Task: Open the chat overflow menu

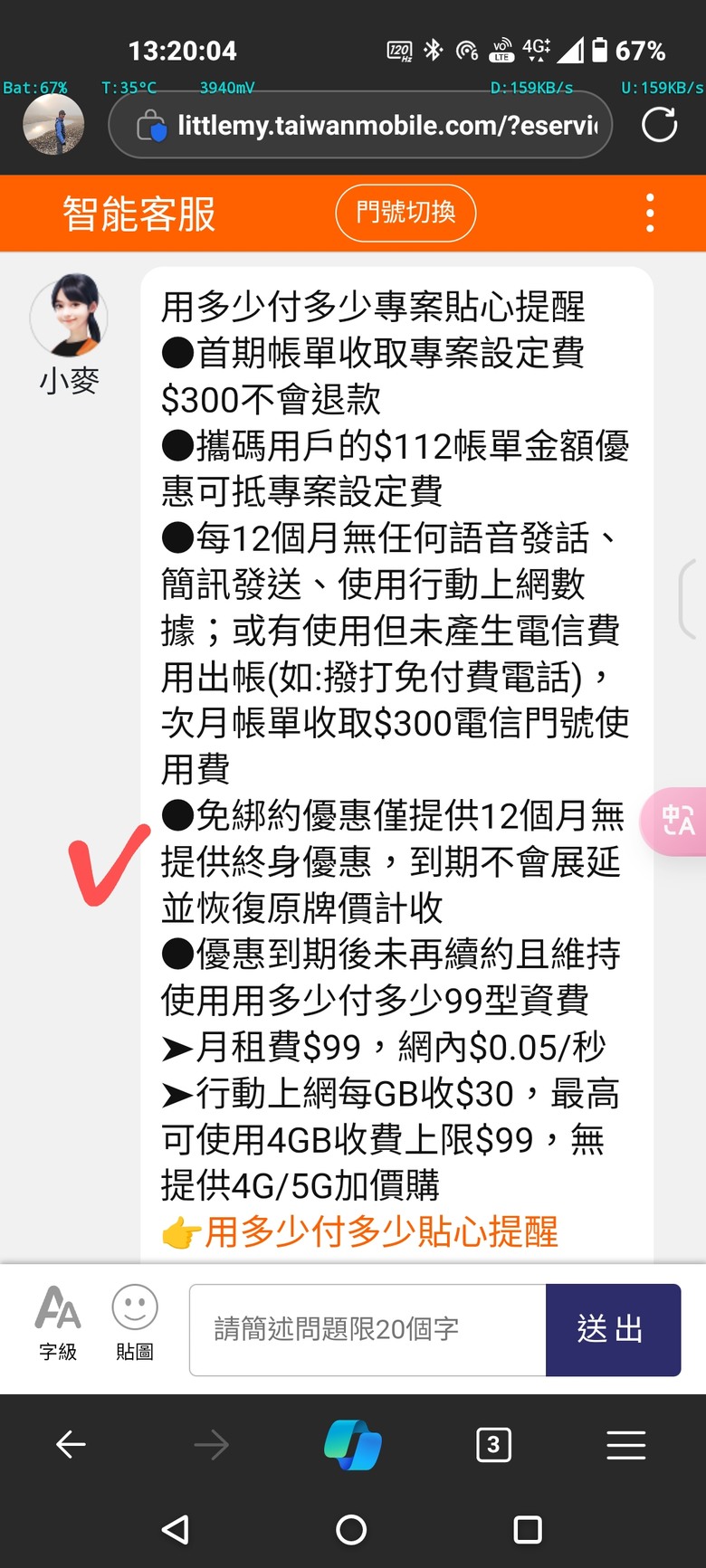Action: [x=650, y=214]
